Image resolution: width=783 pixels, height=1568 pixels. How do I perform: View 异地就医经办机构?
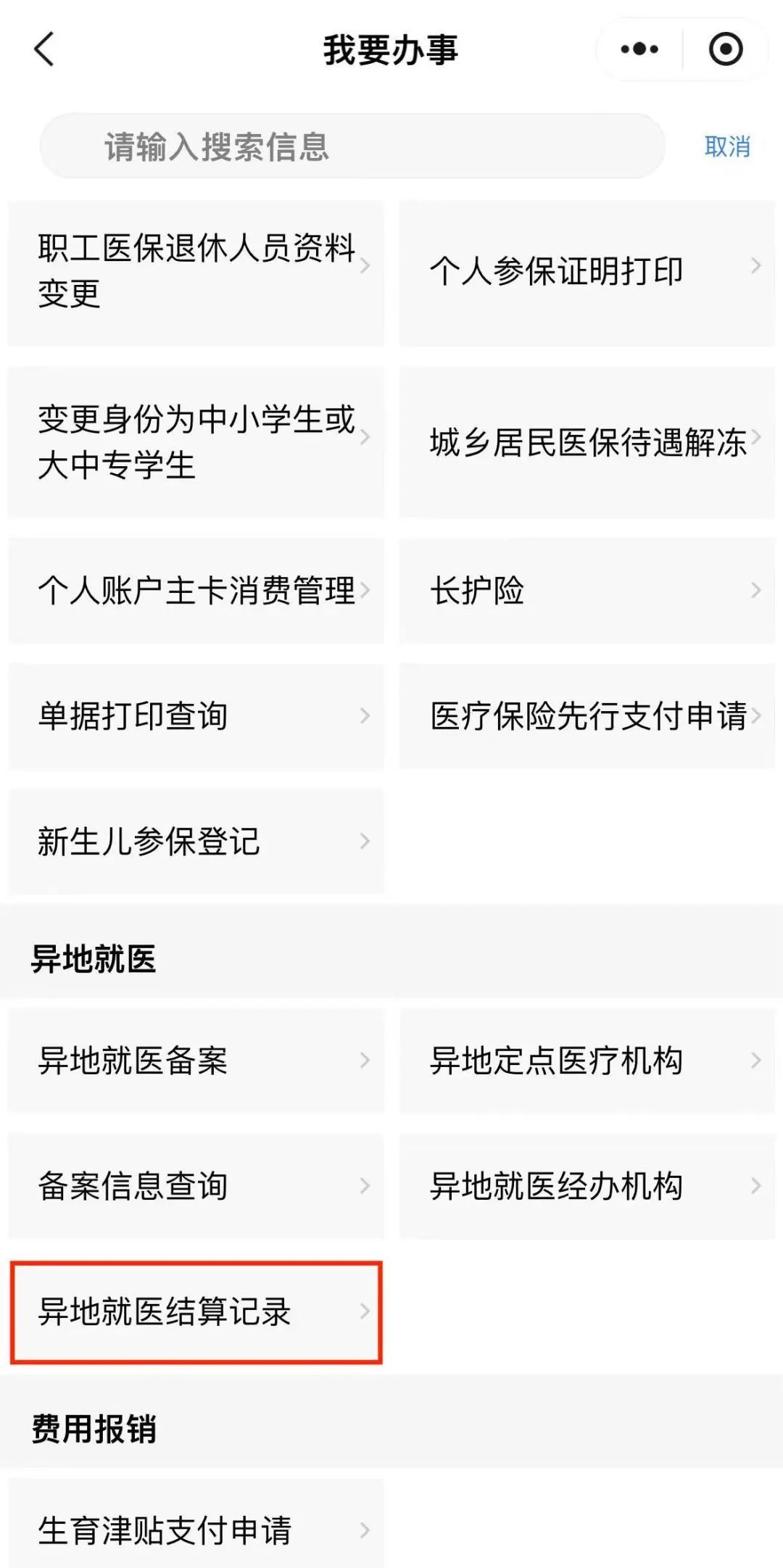click(x=587, y=1186)
